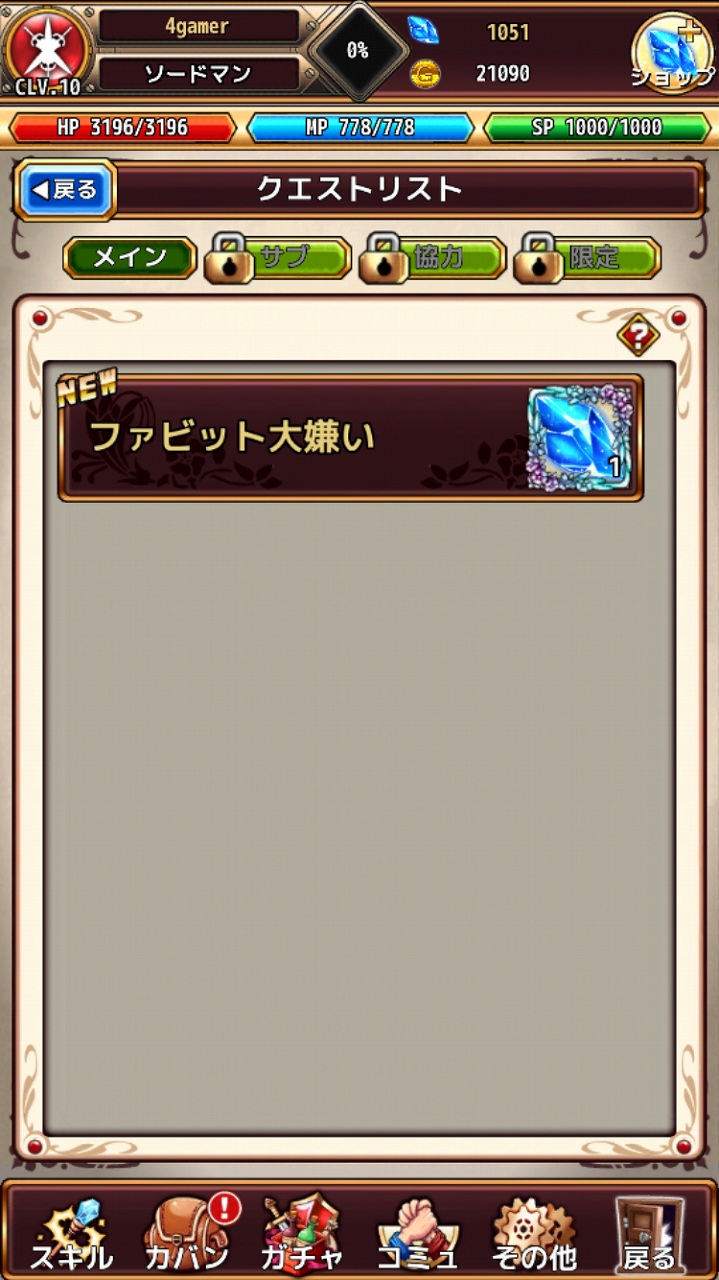Select the locked 限定 tab
The image size is (719, 1280).
pos(587,258)
